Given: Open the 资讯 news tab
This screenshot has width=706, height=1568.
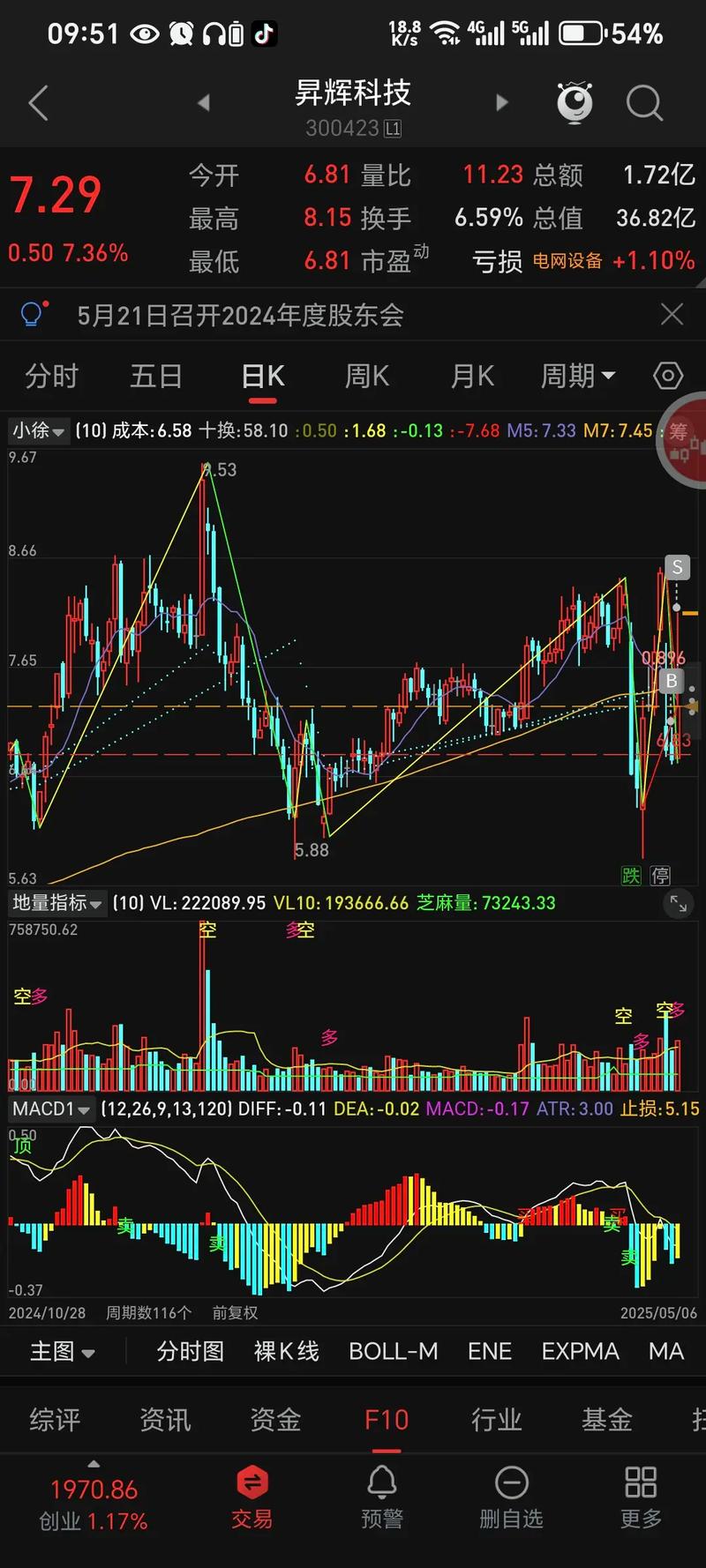Looking at the screenshot, I should [165, 1420].
